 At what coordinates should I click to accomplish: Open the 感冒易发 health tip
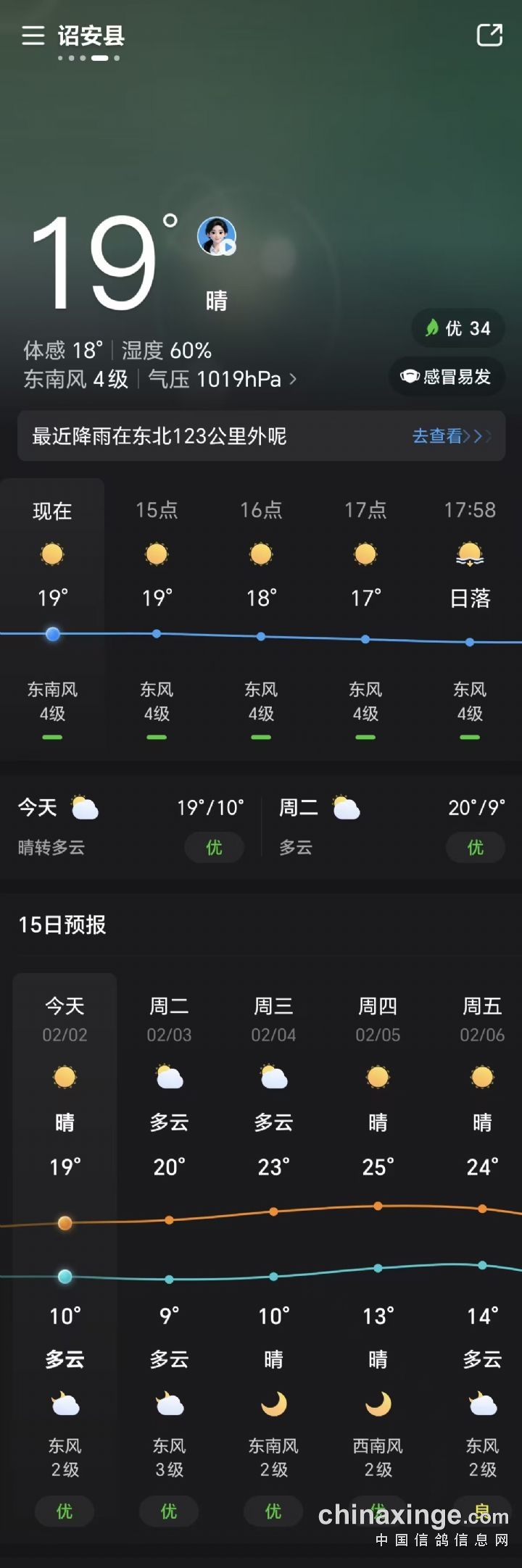447,376
